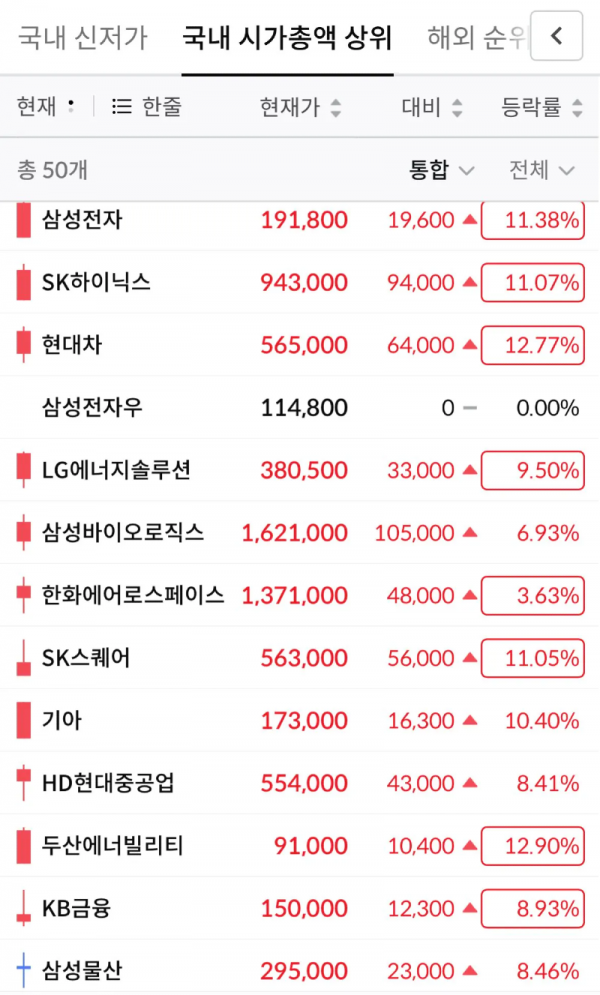The image size is (600, 995).
Task: Switch to the 국내 신저가 tab
Action: [x=82, y=38]
